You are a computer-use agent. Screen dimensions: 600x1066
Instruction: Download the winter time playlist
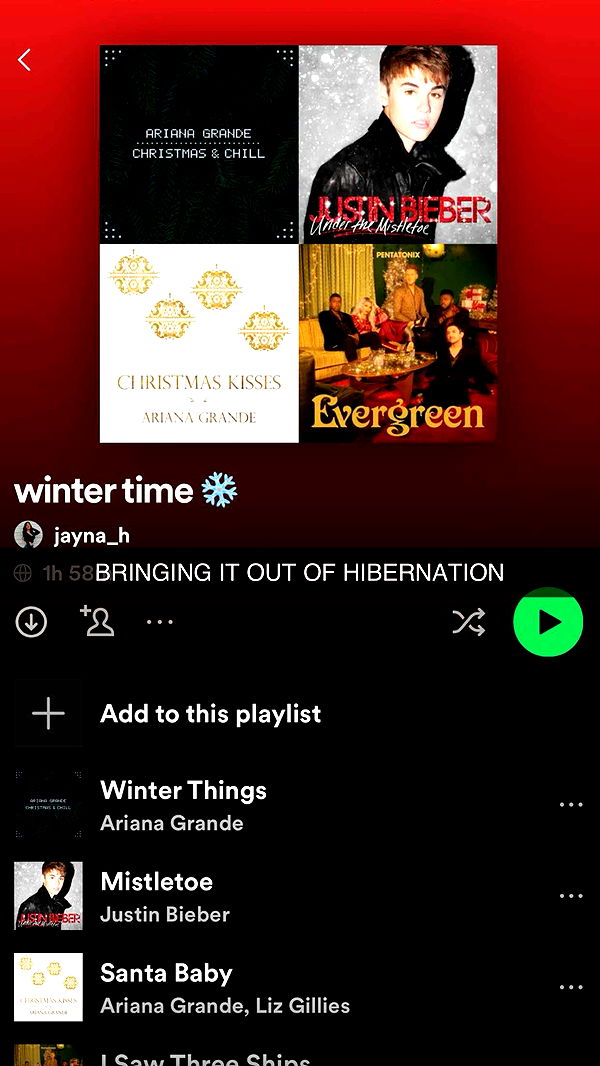click(31, 622)
